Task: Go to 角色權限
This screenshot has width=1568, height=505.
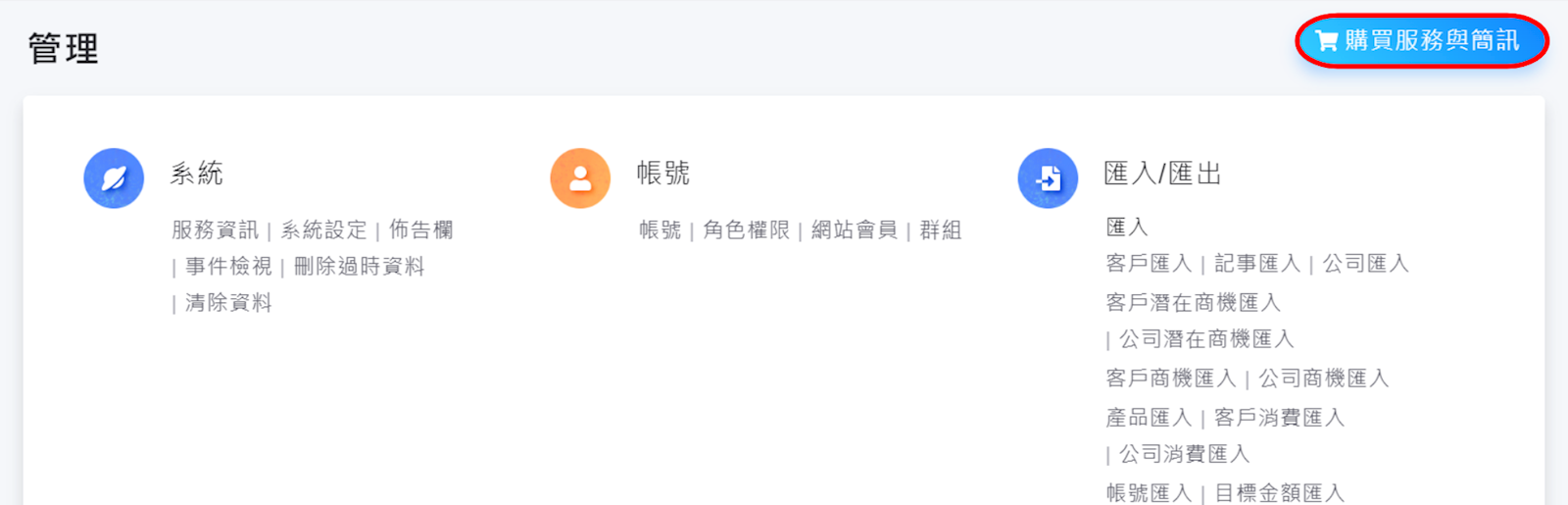Action: click(x=746, y=230)
